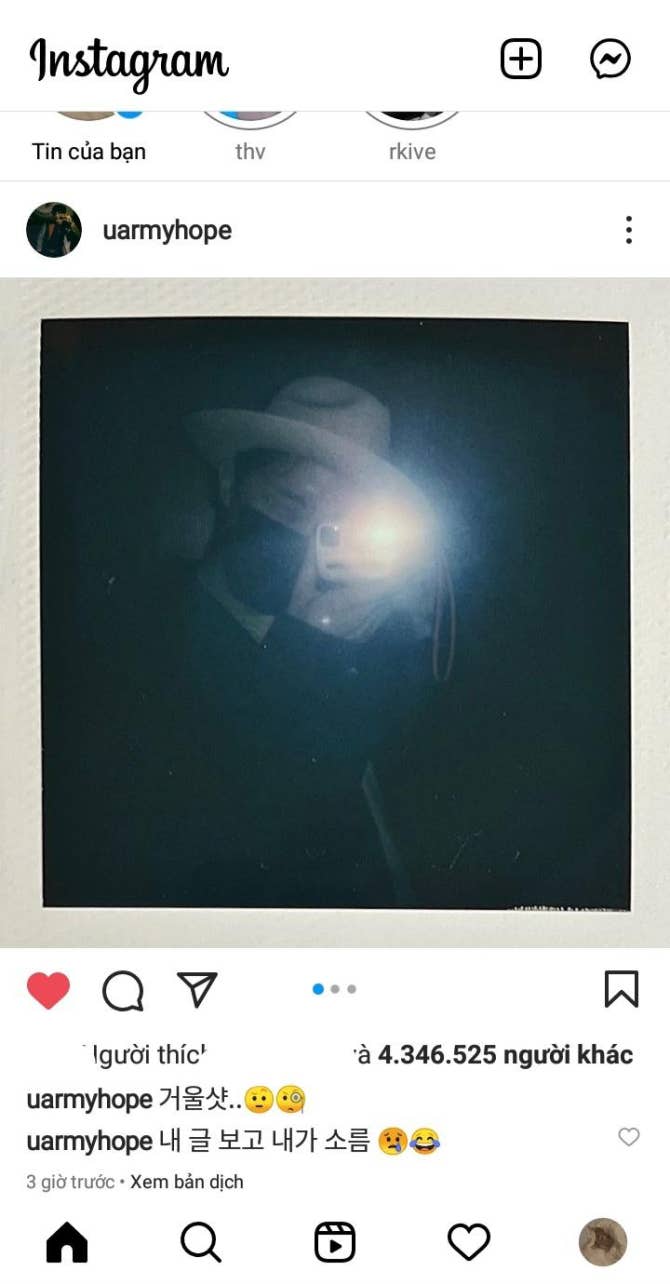Go to Home feed tab

point(67,1242)
